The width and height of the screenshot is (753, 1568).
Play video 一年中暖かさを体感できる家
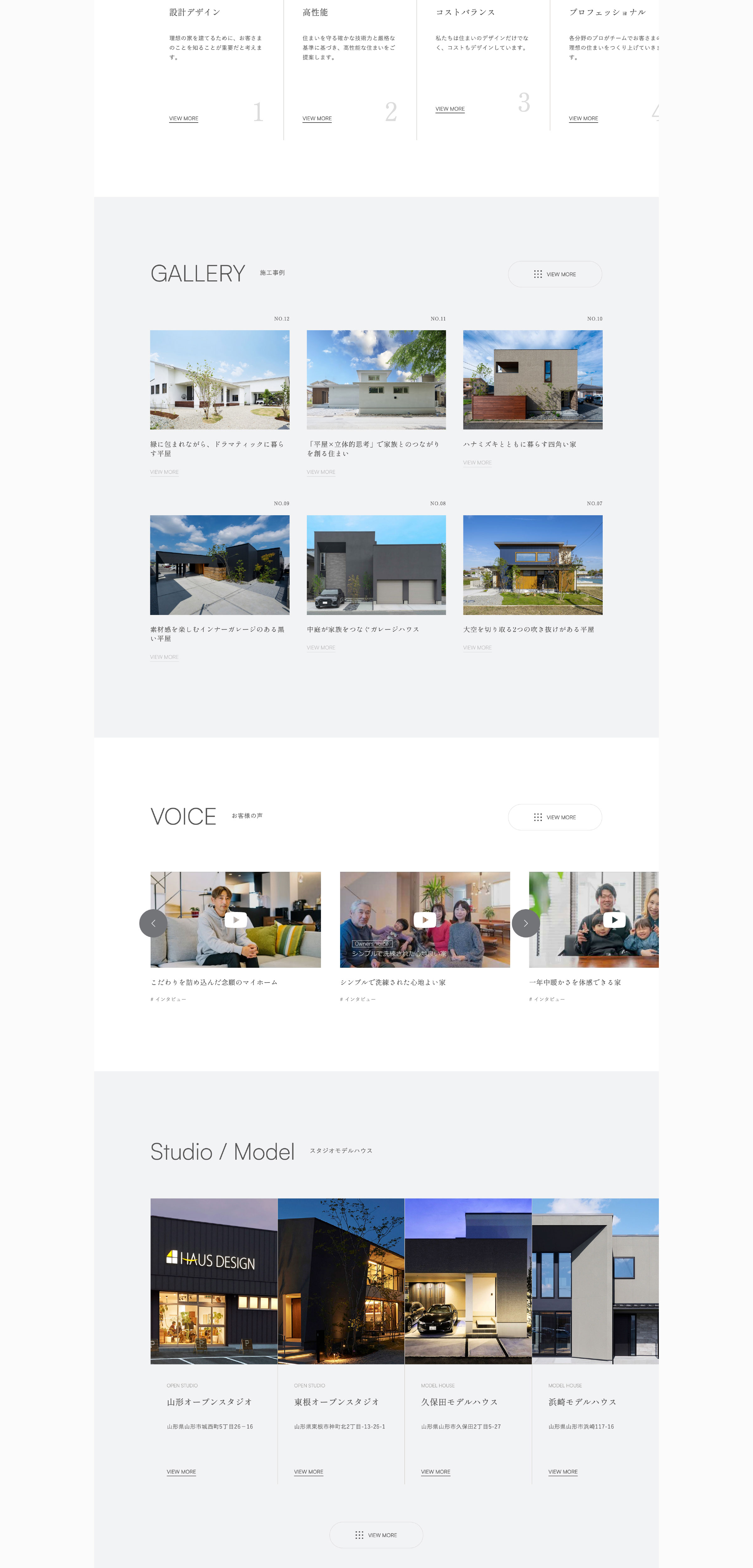coord(613,920)
